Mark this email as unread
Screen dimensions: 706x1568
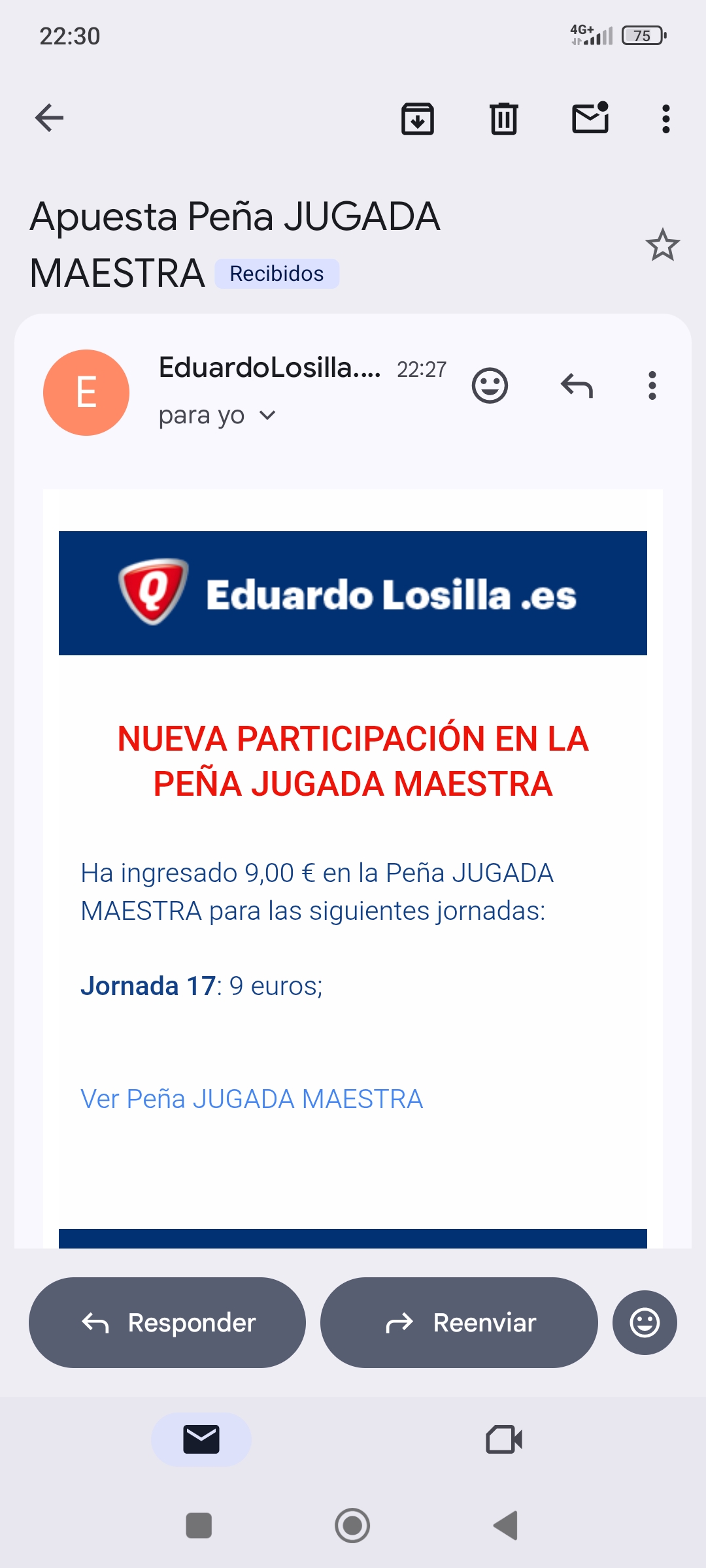(x=590, y=118)
